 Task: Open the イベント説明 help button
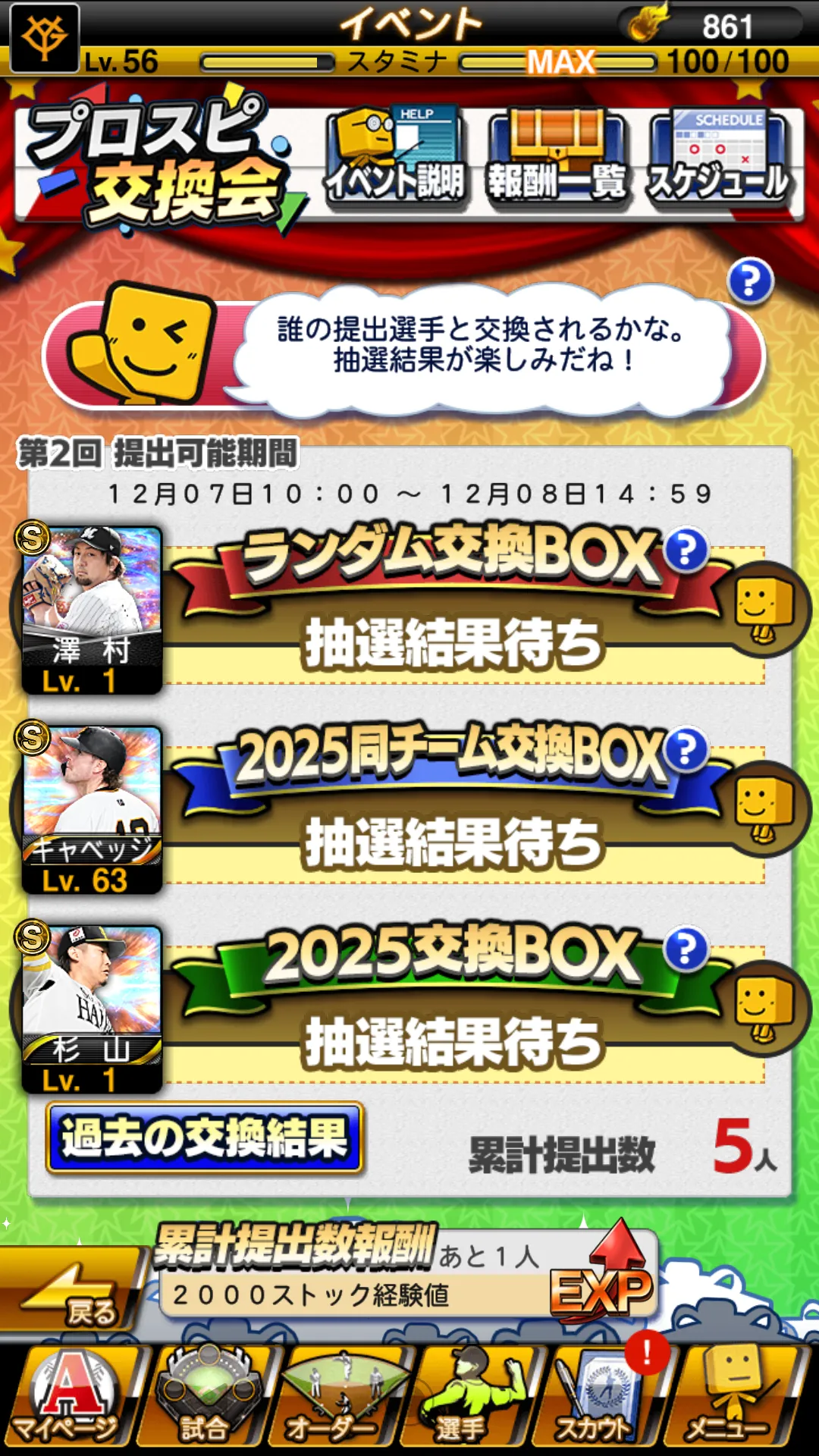click(394, 157)
